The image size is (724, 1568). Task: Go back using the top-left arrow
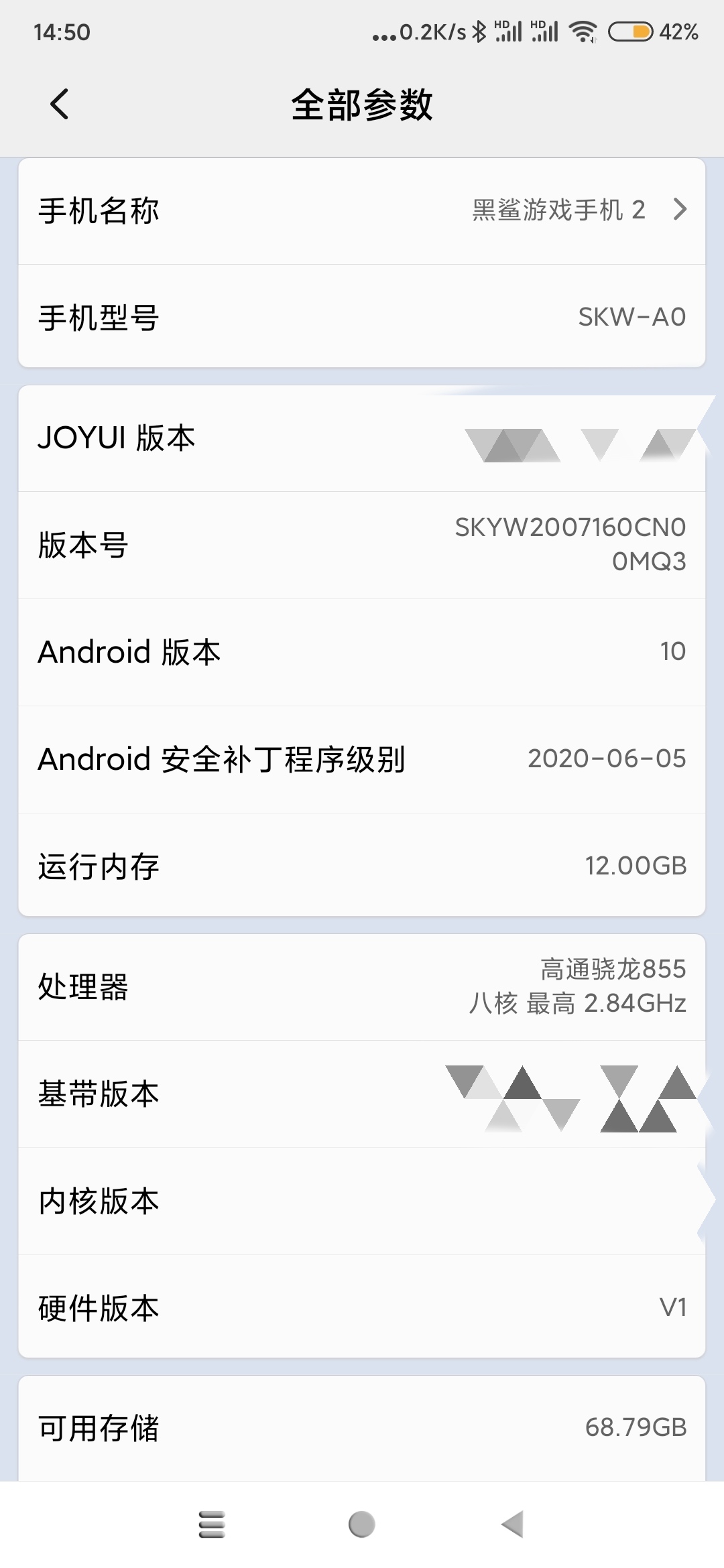[x=59, y=105]
